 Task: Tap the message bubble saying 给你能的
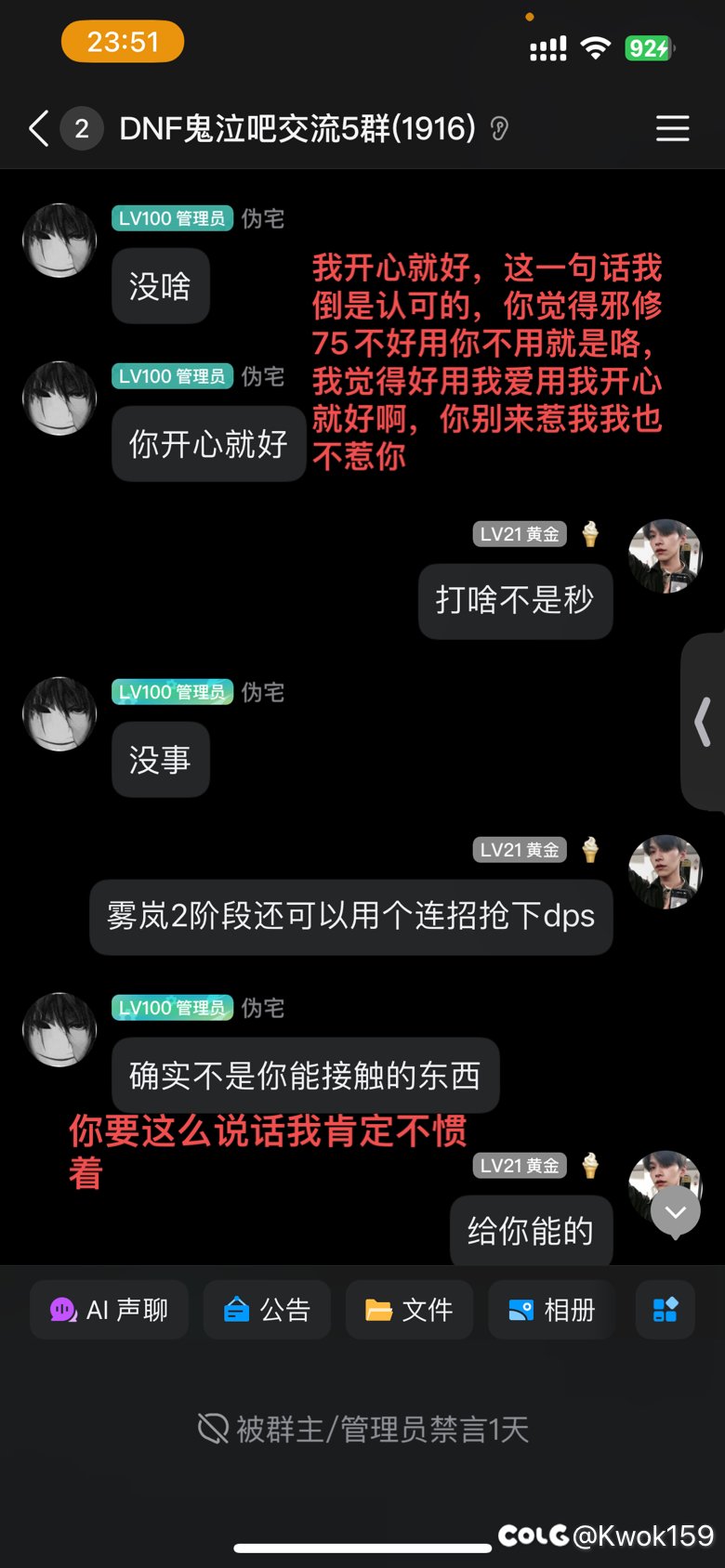[x=531, y=1230]
